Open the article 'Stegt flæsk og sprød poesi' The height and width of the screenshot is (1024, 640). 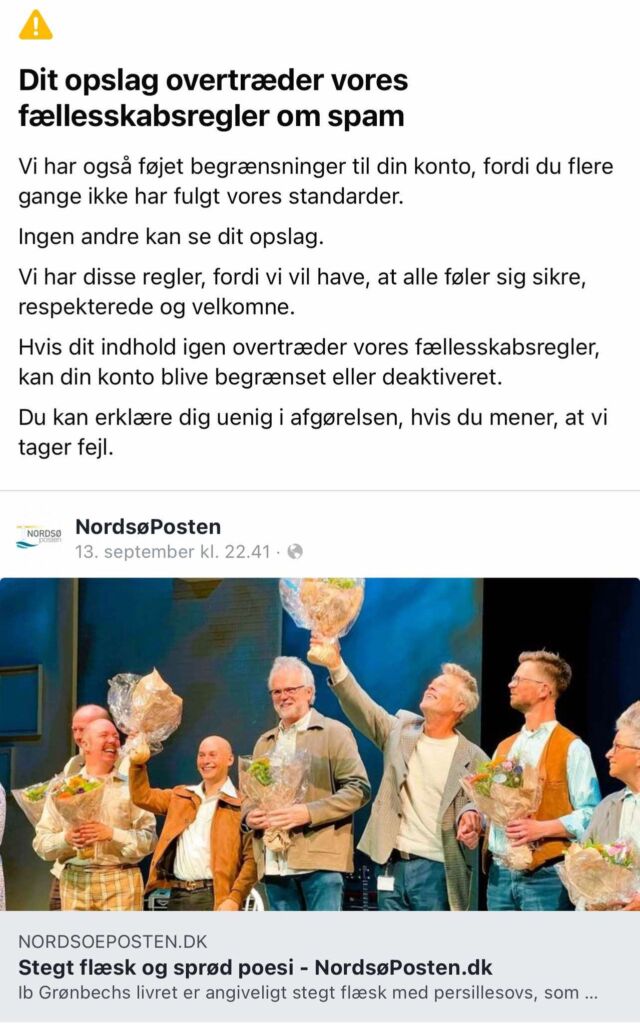[255, 968]
